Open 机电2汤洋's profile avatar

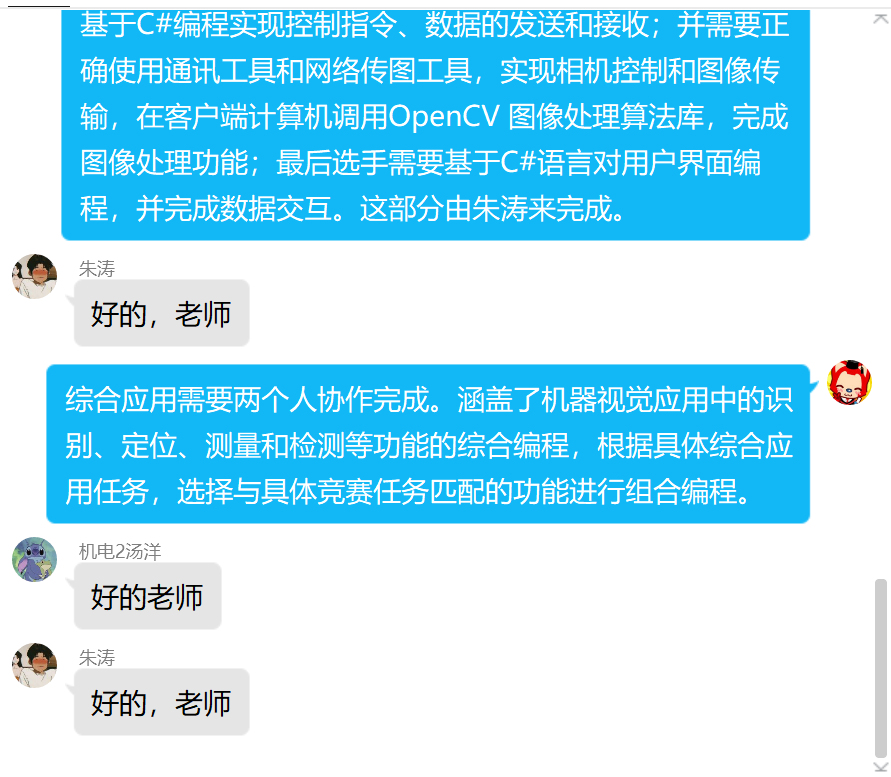34,559
